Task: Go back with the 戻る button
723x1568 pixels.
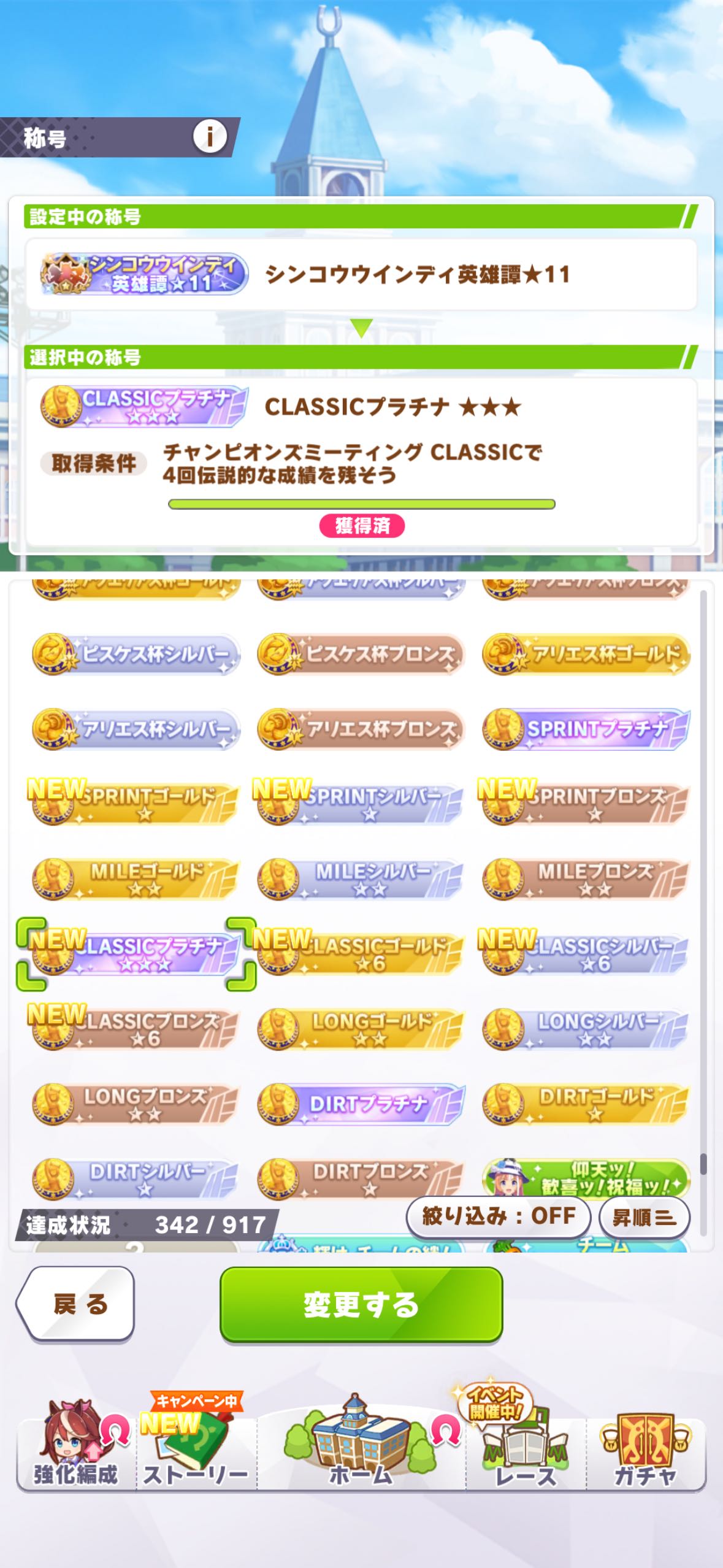Action: pyautogui.click(x=77, y=1304)
